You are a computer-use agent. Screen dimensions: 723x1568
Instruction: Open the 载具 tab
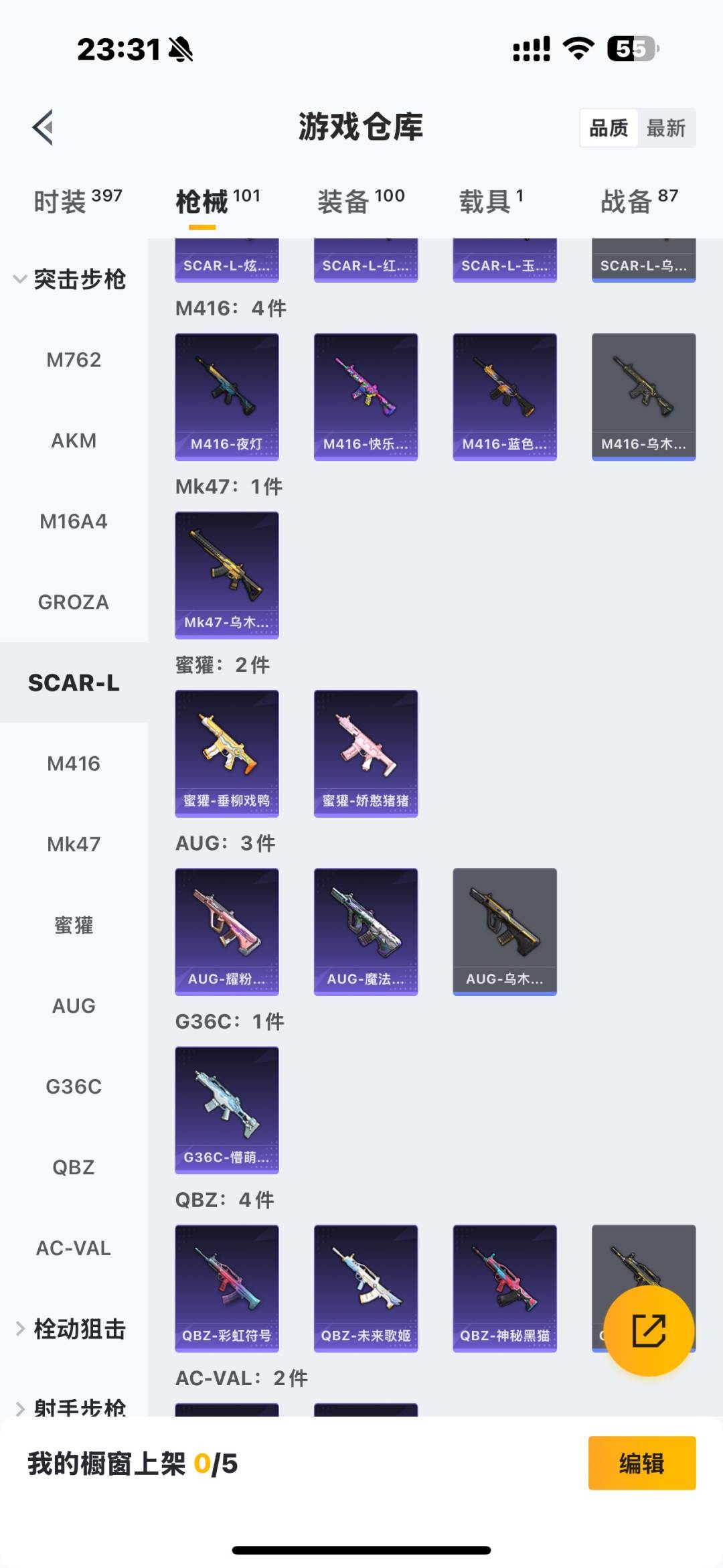(x=491, y=201)
